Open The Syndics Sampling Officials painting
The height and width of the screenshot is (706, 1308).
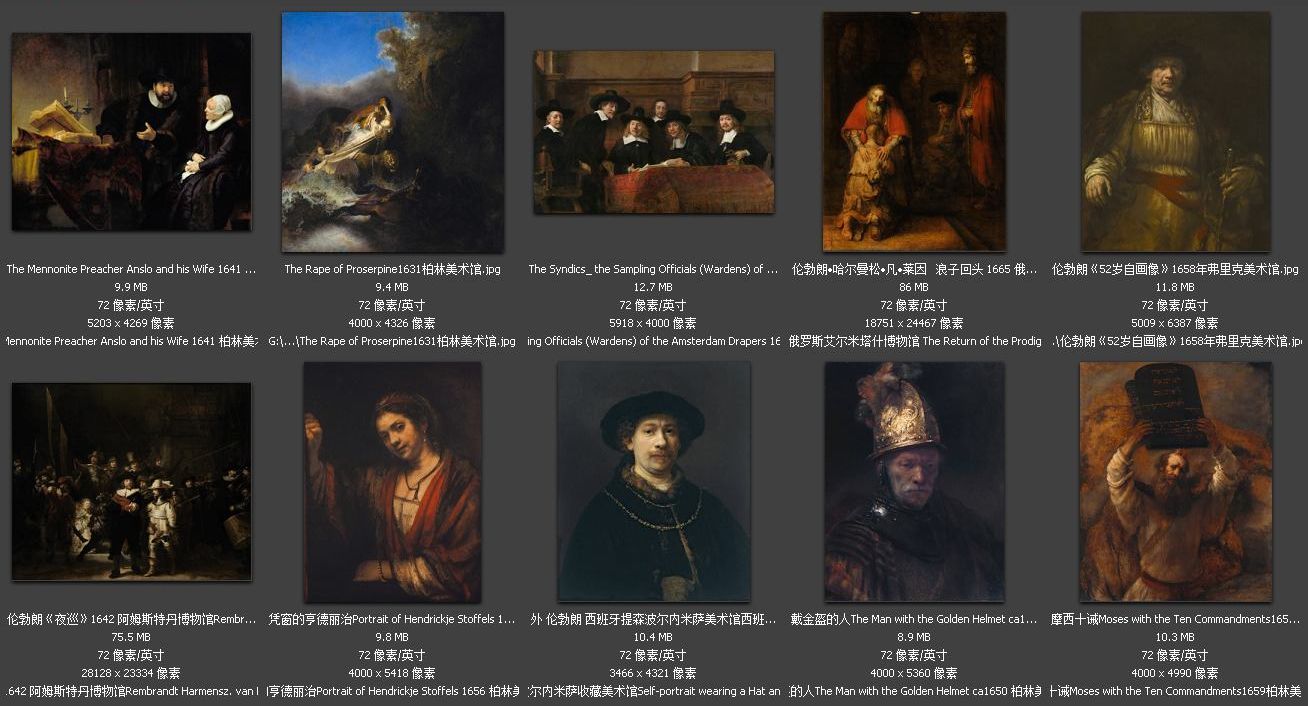pyautogui.click(x=653, y=132)
